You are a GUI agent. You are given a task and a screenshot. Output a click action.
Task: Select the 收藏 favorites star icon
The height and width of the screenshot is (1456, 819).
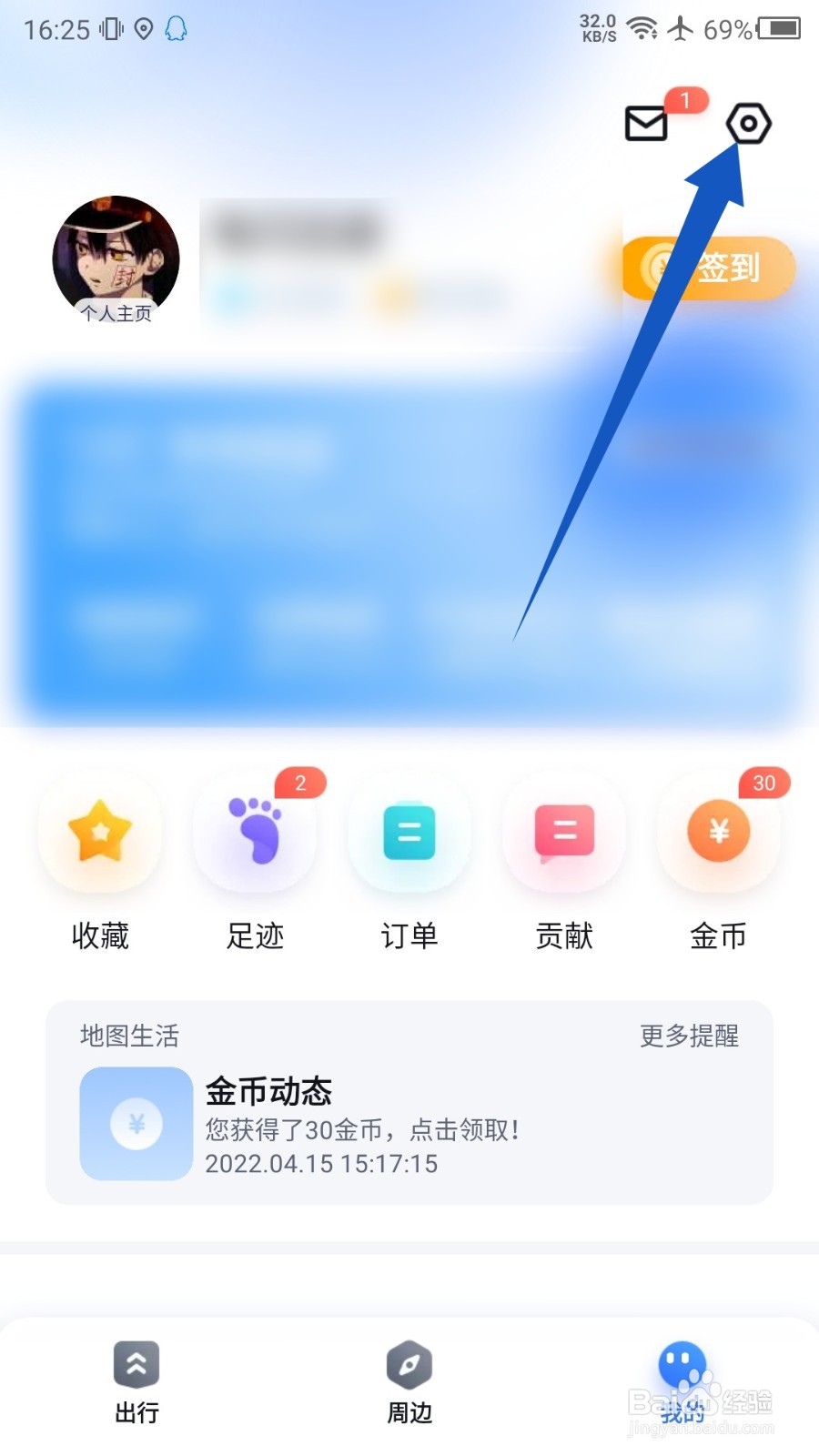[x=100, y=831]
